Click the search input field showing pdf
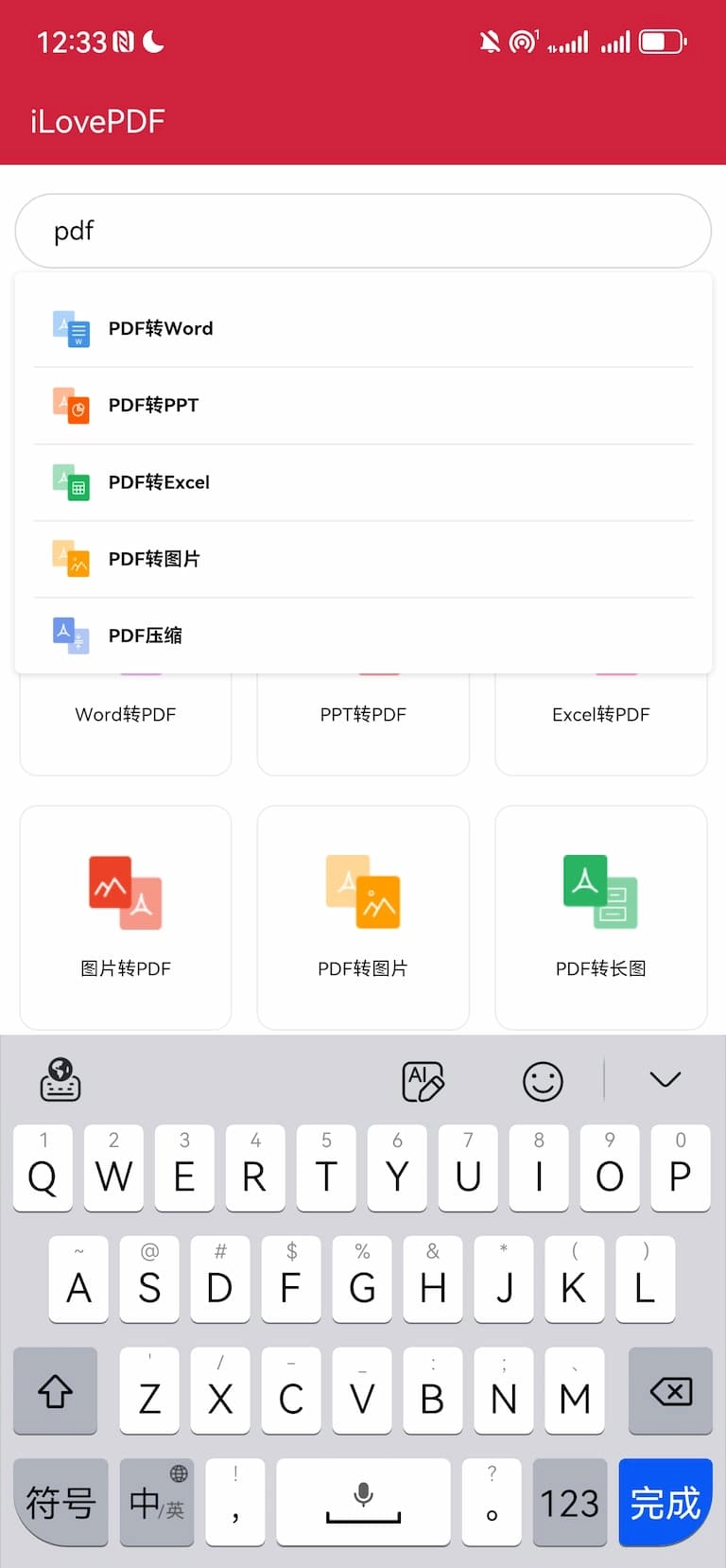The image size is (726, 1568). click(x=363, y=231)
